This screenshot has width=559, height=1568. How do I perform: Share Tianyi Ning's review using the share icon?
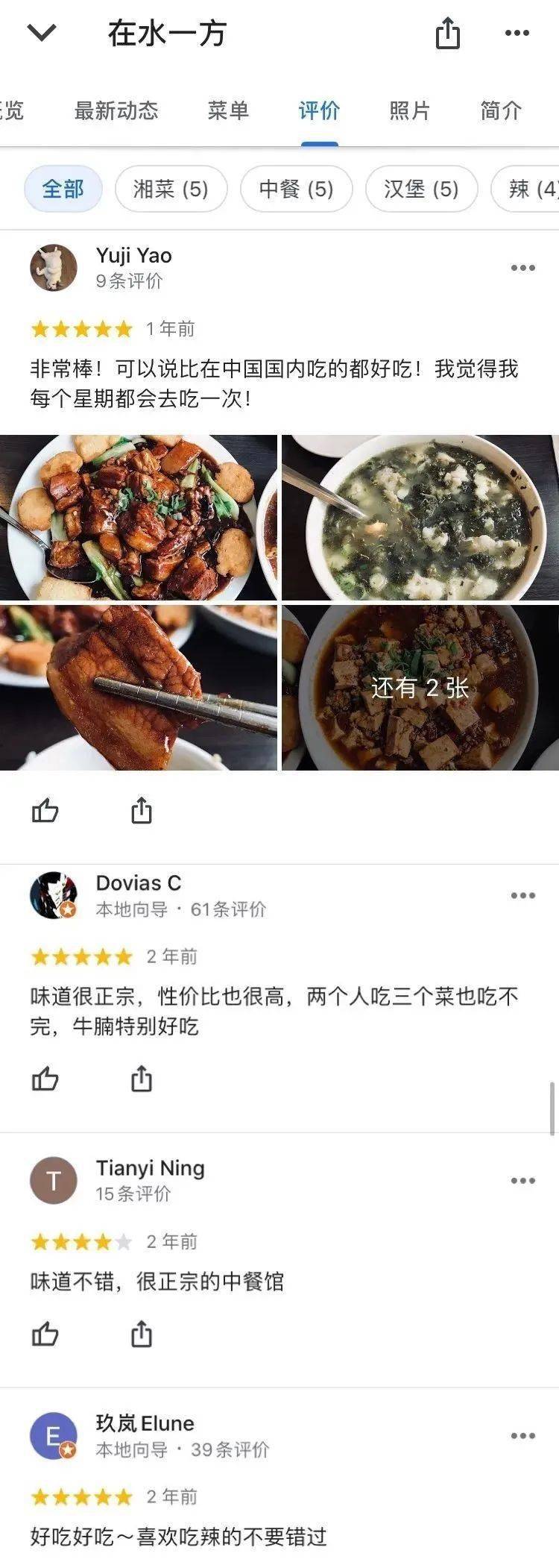tap(142, 1335)
